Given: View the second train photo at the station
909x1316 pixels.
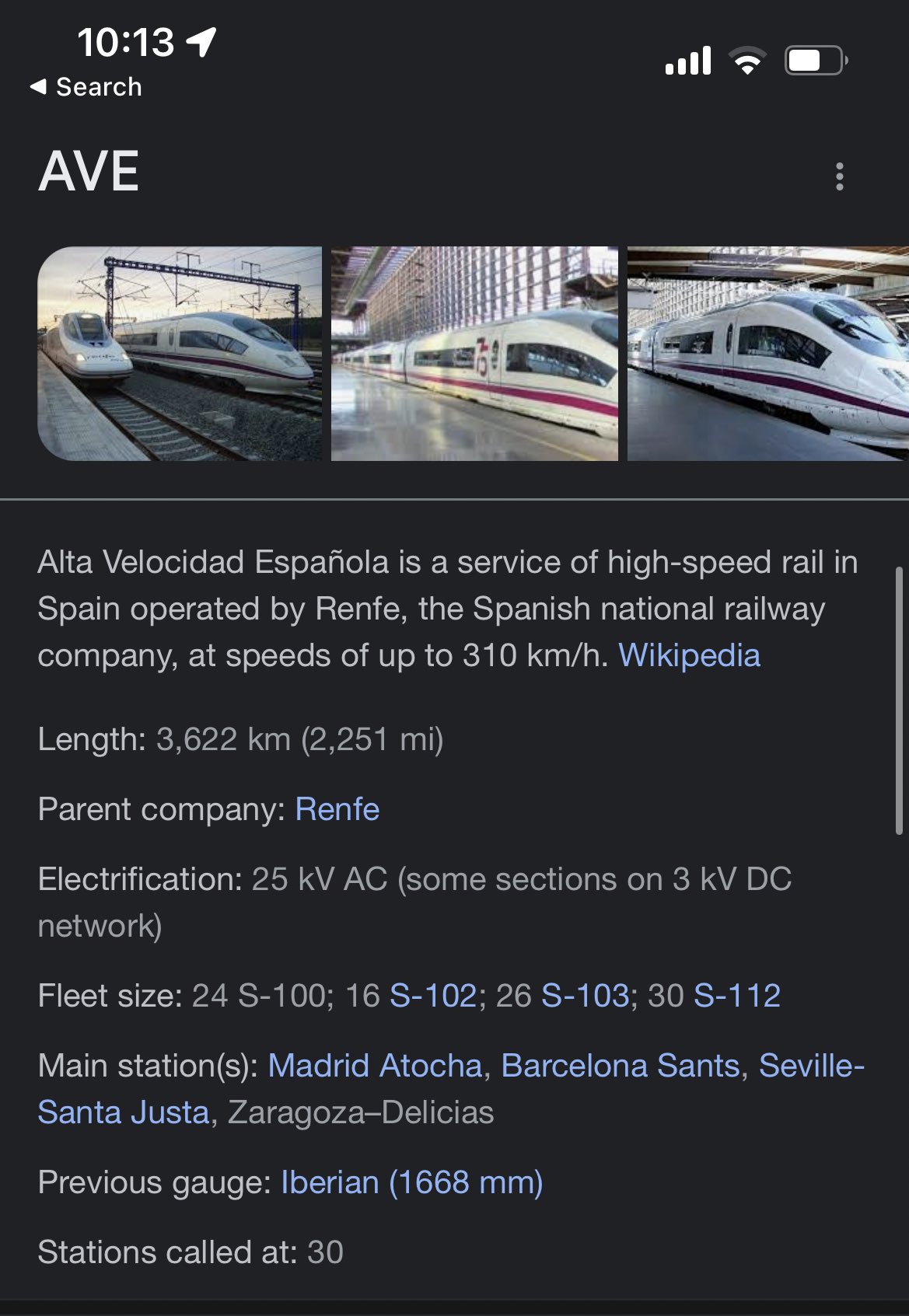Looking at the screenshot, I should tap(474, 354).
